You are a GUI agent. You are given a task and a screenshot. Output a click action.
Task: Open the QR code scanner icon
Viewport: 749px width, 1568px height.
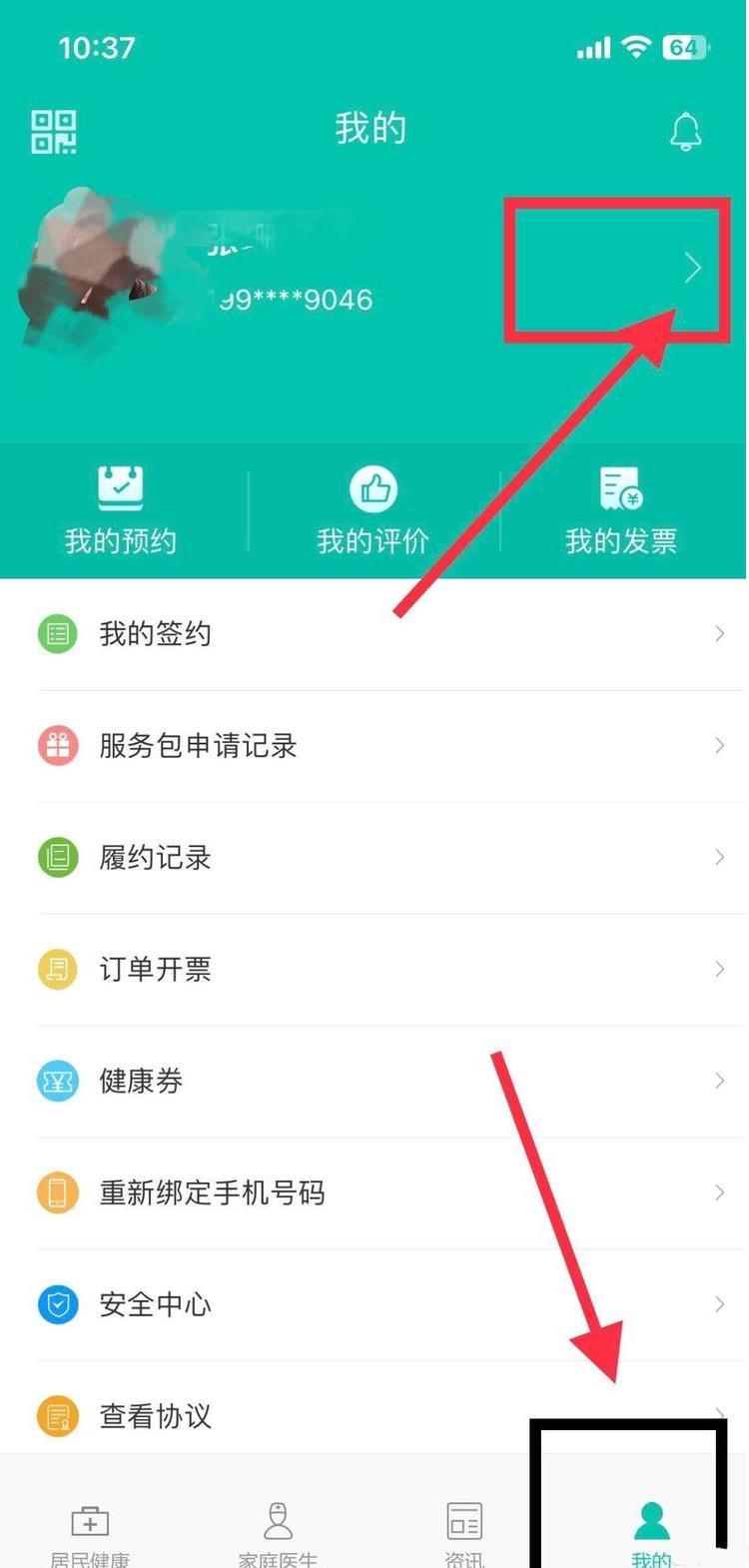(54, 132)
